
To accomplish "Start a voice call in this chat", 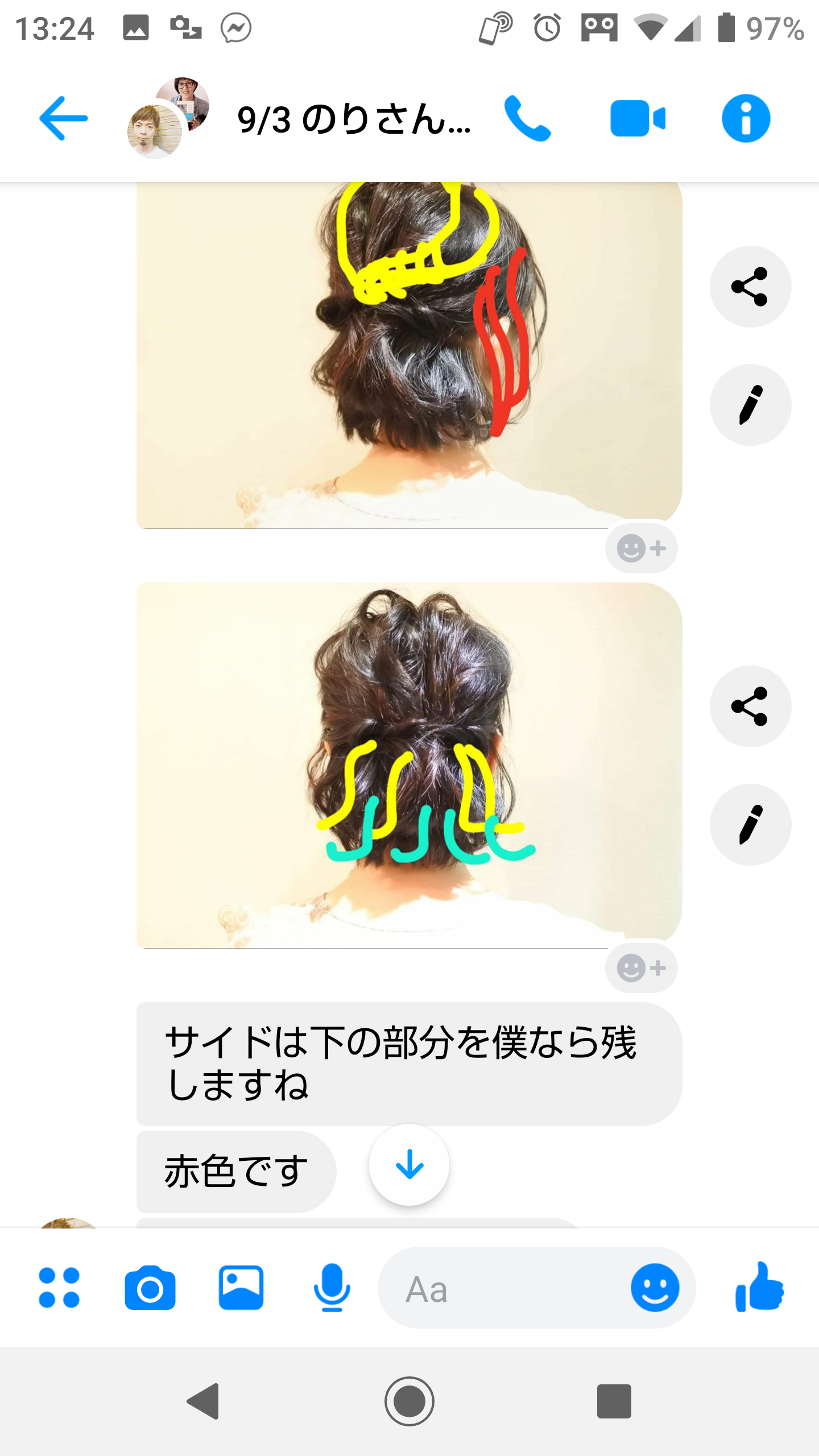I will coord(527,118).
